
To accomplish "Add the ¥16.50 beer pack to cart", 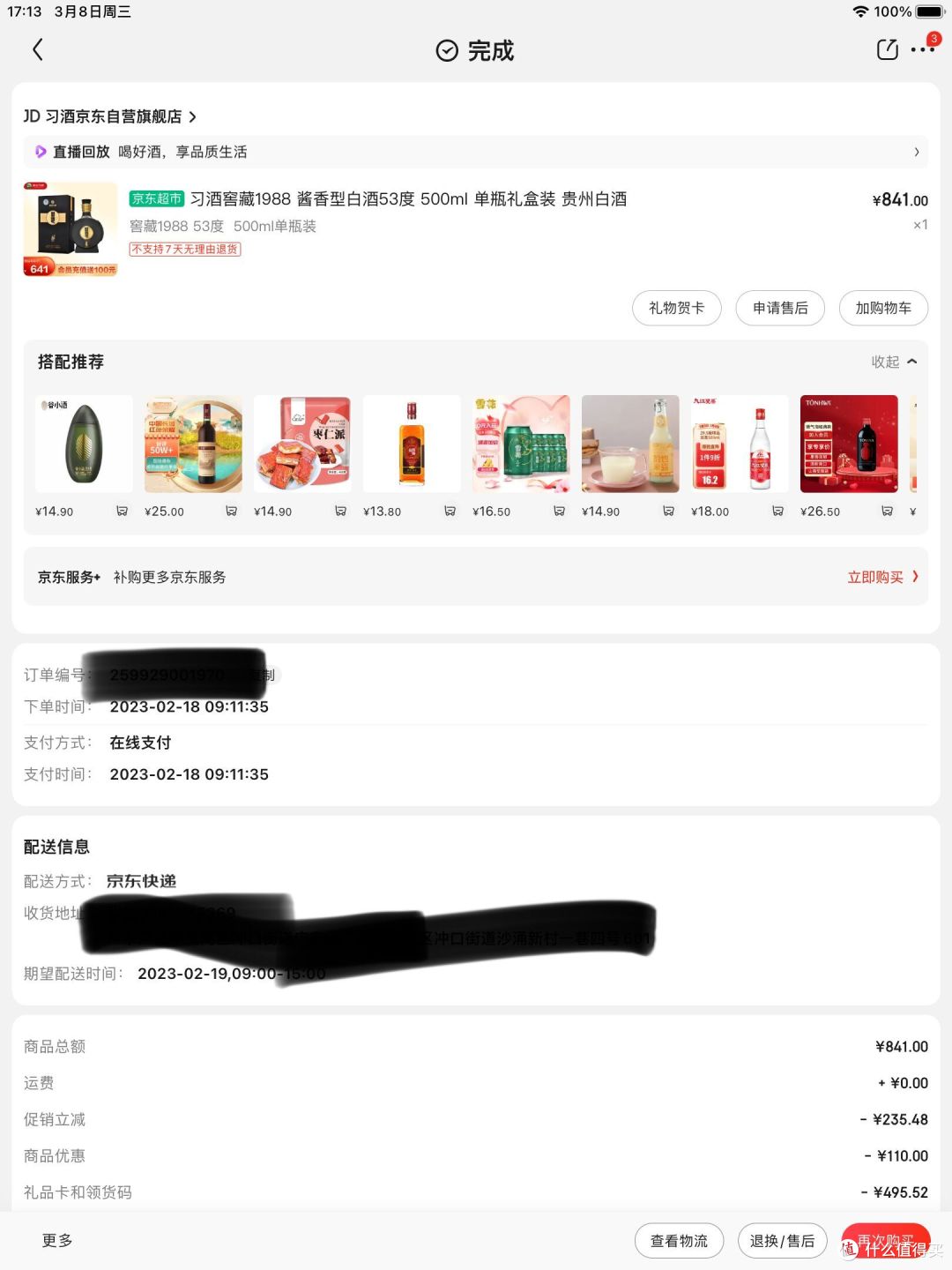I will (x=559, y=511).
